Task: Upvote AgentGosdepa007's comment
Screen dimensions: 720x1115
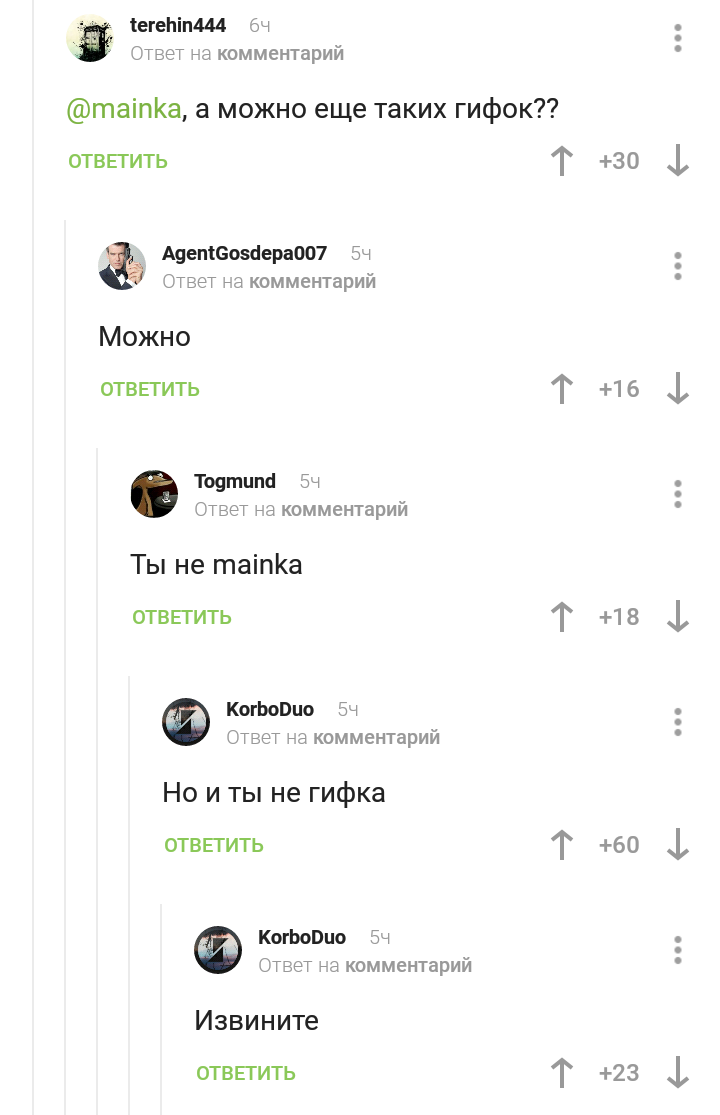Action: click(x=562, y=389)
